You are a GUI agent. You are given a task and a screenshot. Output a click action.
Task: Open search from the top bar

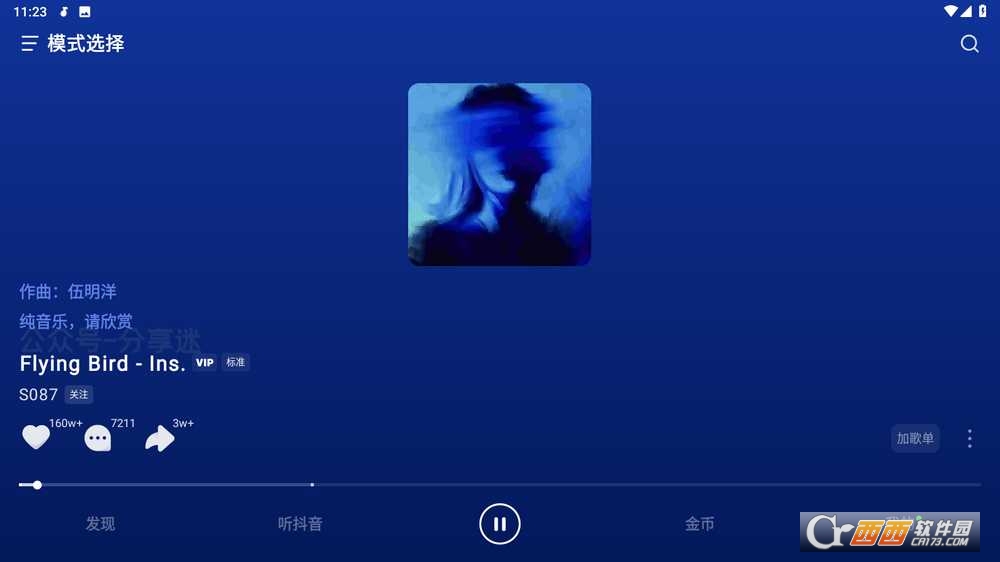pos(969,44)
